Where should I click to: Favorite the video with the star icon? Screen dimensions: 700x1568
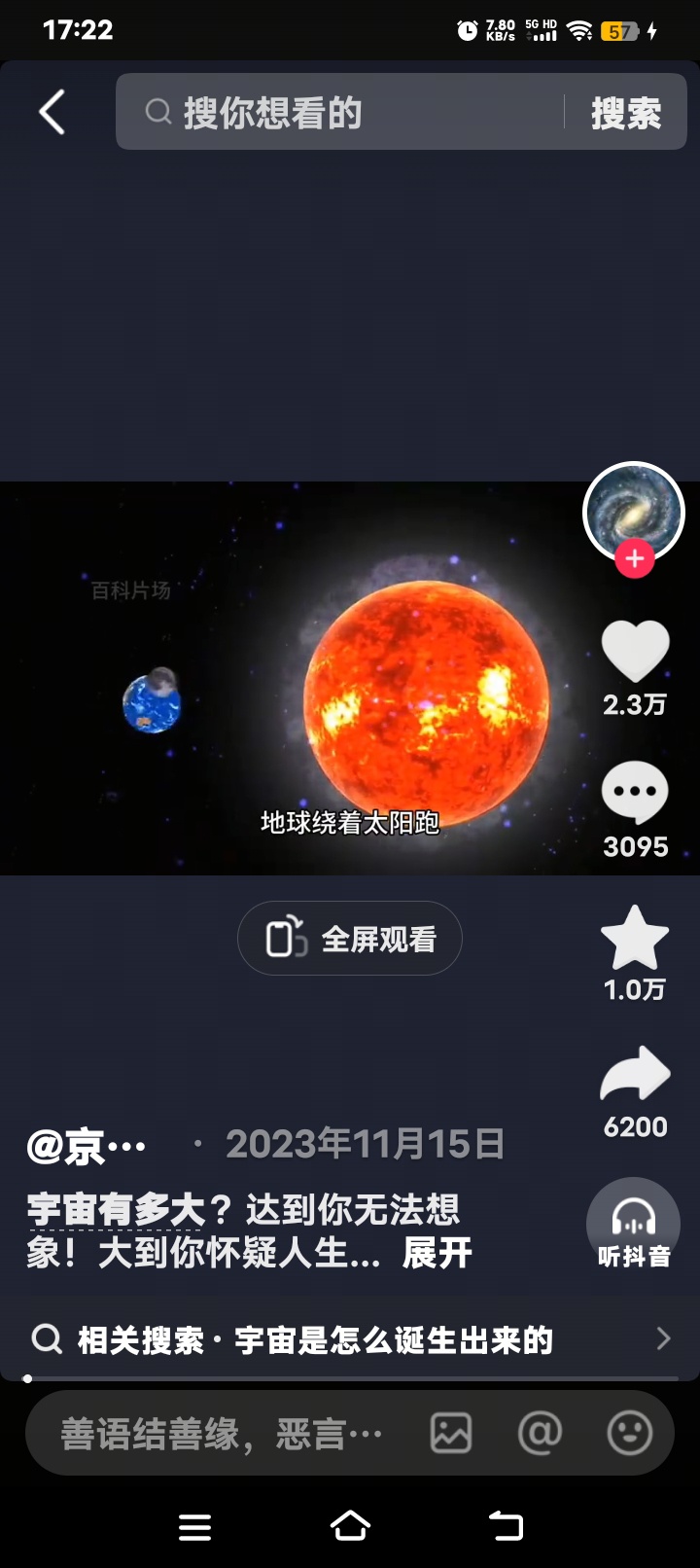click(635, 939)
